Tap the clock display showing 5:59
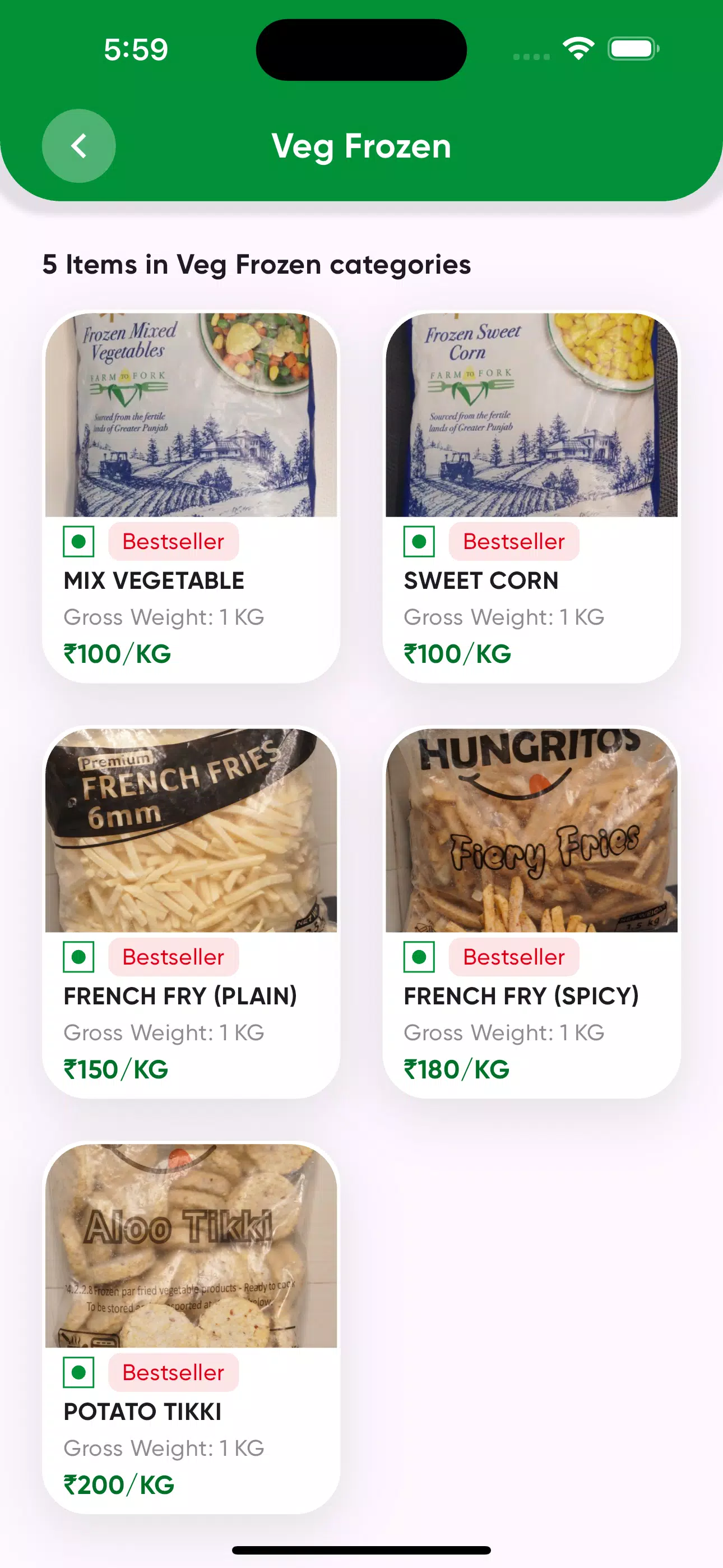This screenshot has height=1568, width=723. point(133,50)
